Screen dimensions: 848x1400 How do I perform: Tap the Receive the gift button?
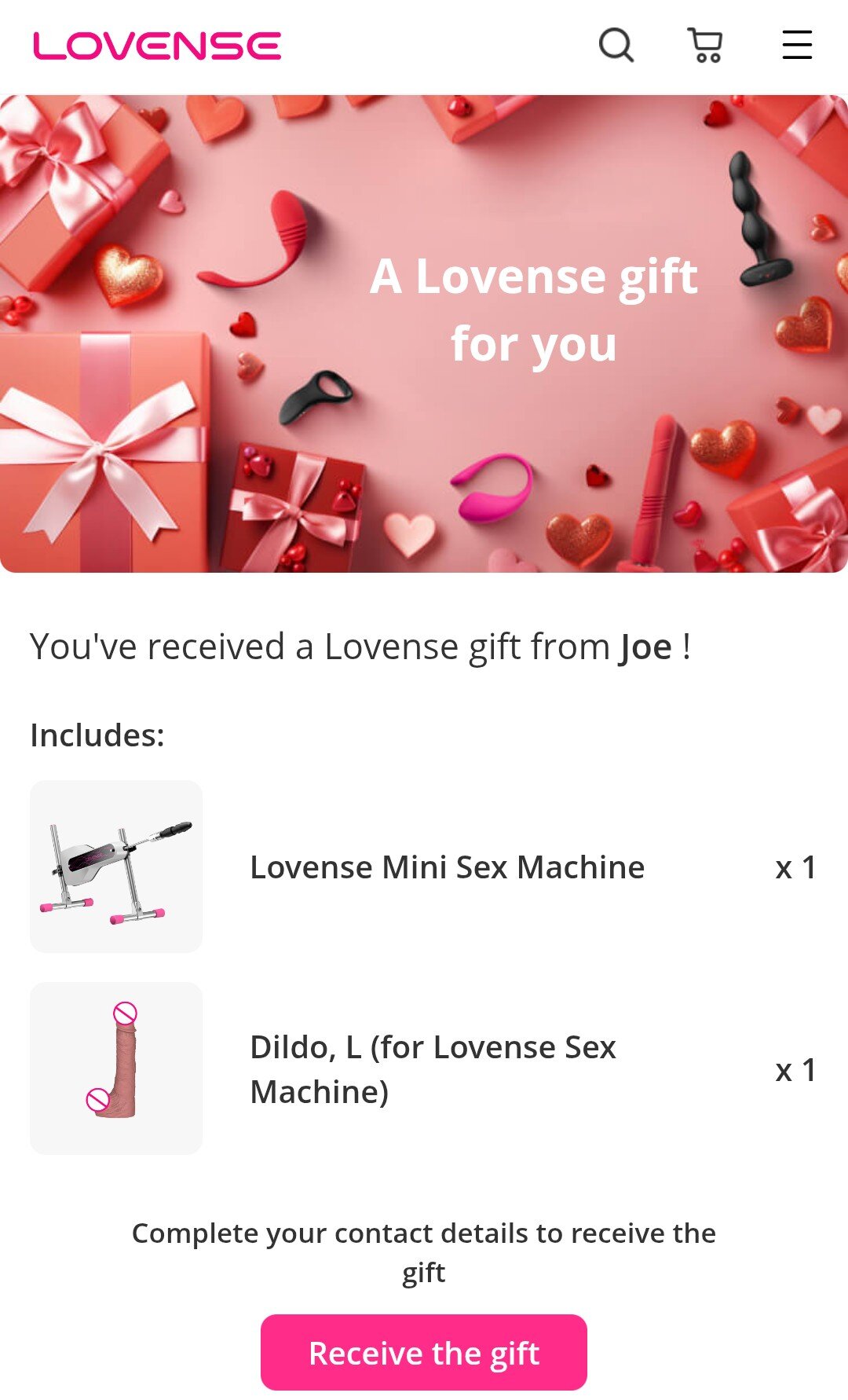(x=424, y=1353)
